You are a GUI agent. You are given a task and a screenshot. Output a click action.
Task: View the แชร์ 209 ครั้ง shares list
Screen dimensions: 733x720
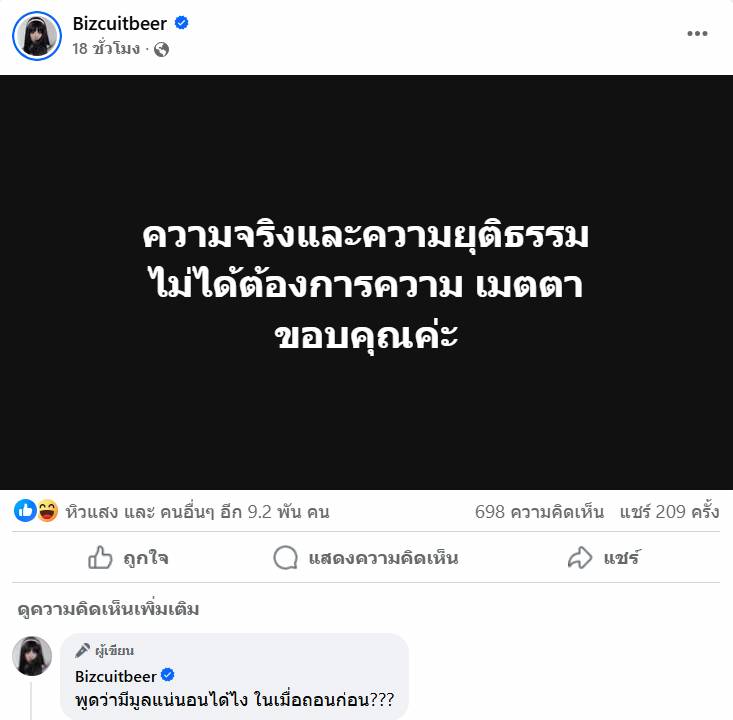point(669,512)
